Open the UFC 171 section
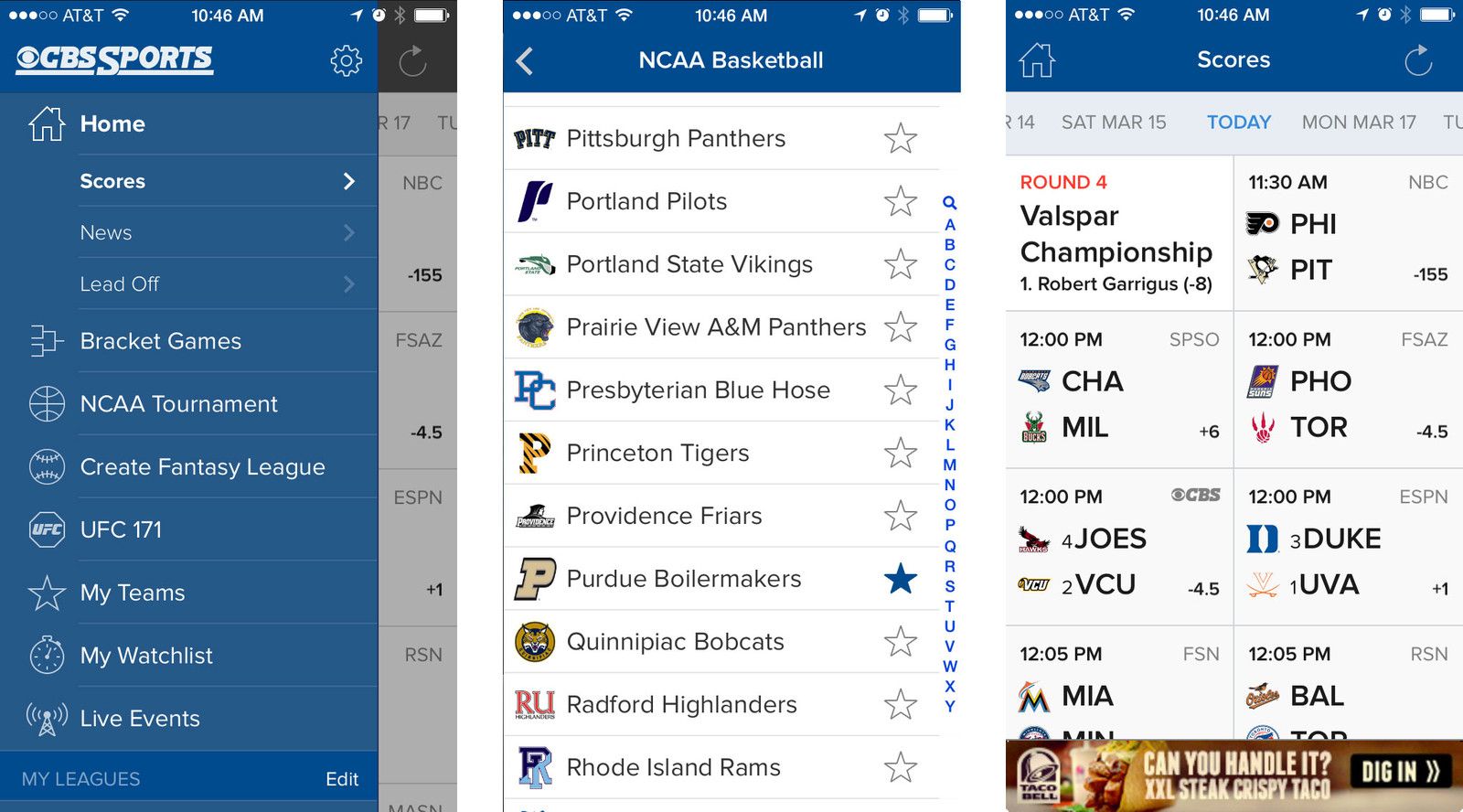The image size is (1463, 812). point(121,529)
